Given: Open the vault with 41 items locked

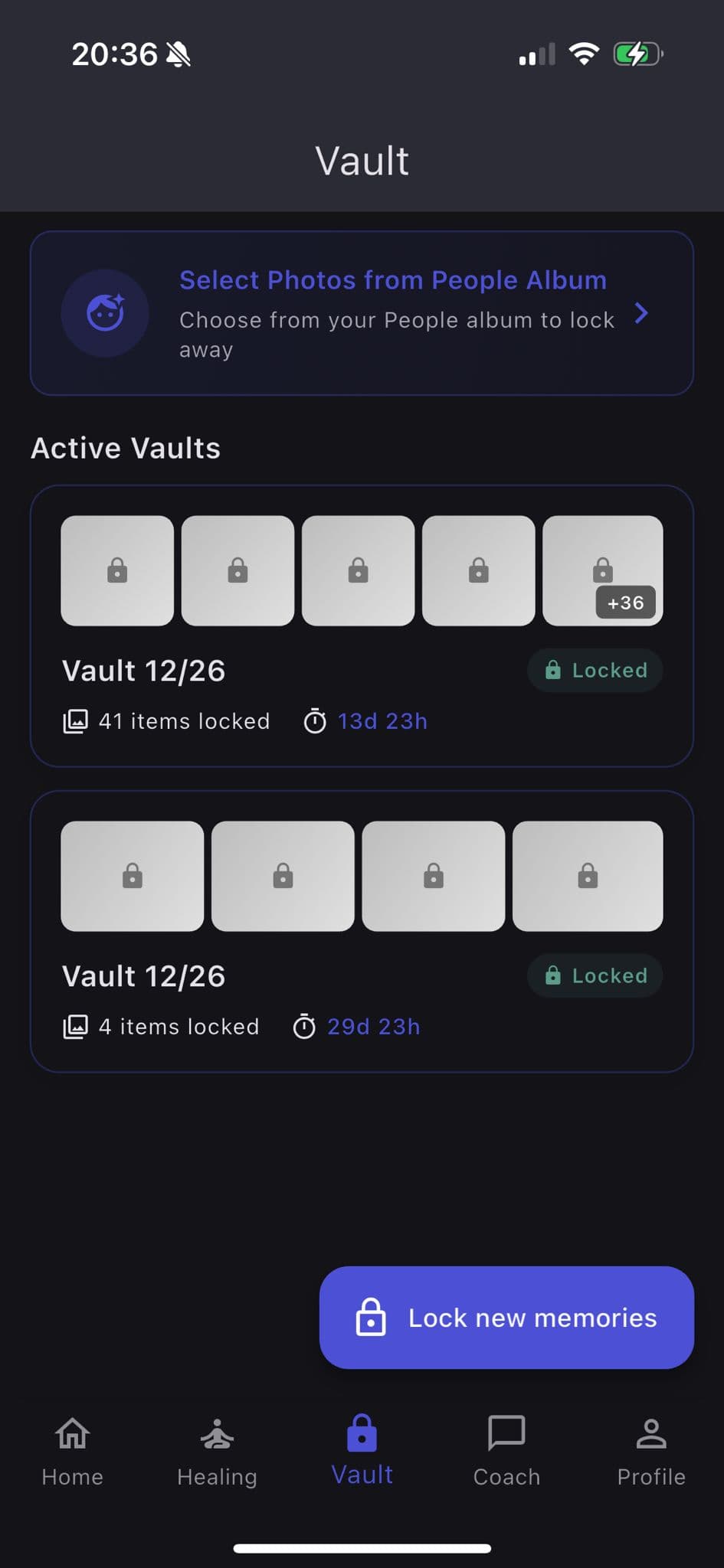Looking at the screenshot, I should tap(362, 671).
